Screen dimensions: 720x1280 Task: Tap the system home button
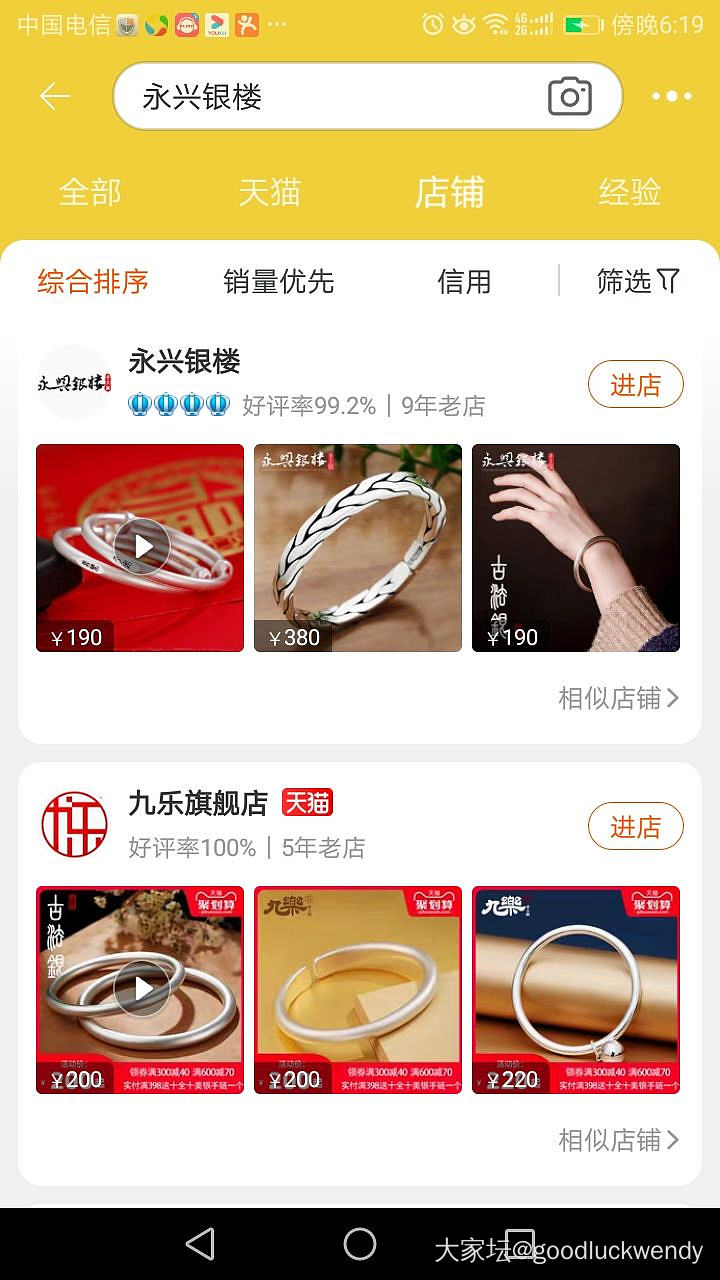click(360, 1244)
